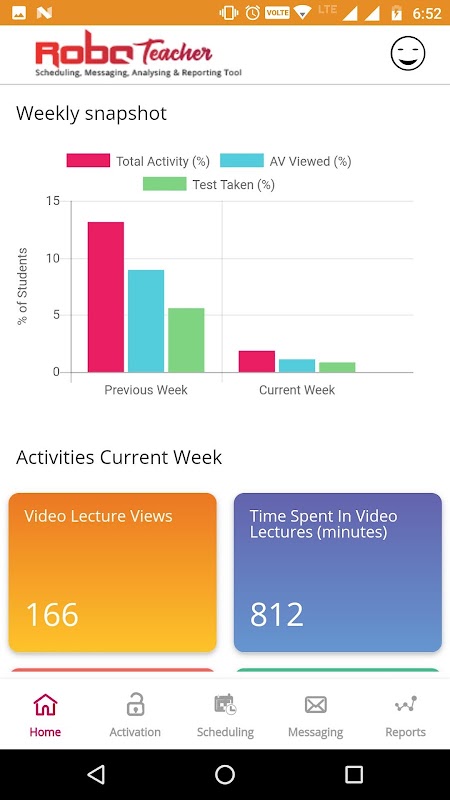Open the recent apps button
450x800 pixels.
[354, 774]
